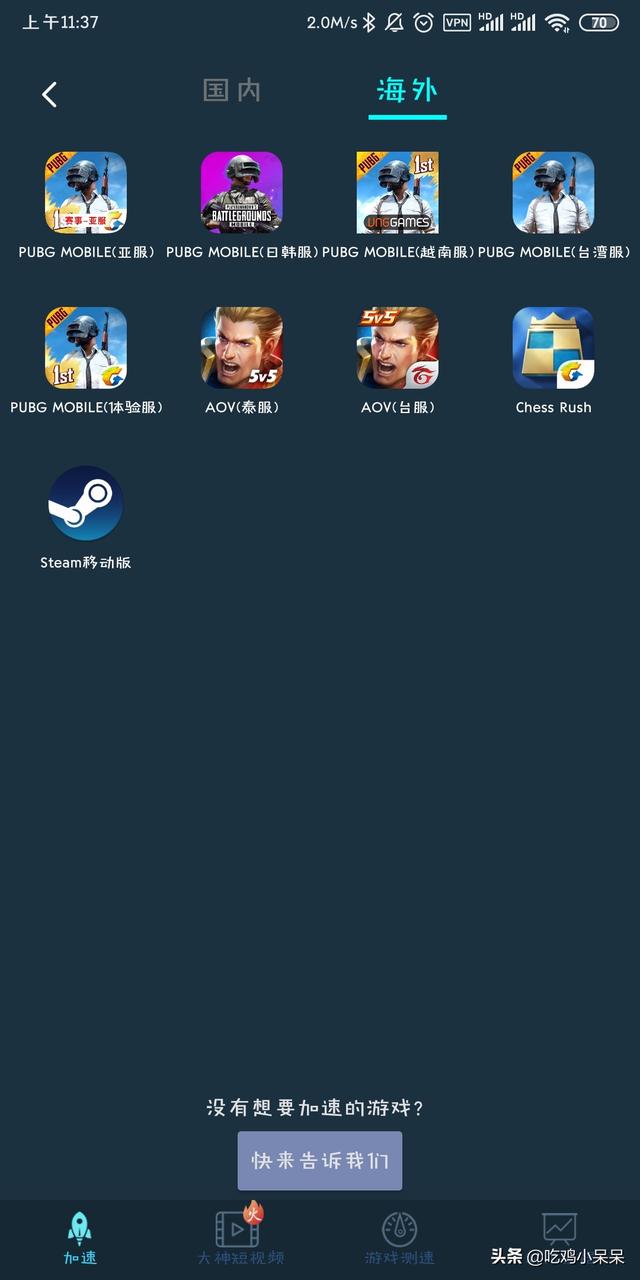Viewport: 640px width, 1280px height.
Task: Open PUBG MOBILE(体验服)
Action: (x=86, y=348)
